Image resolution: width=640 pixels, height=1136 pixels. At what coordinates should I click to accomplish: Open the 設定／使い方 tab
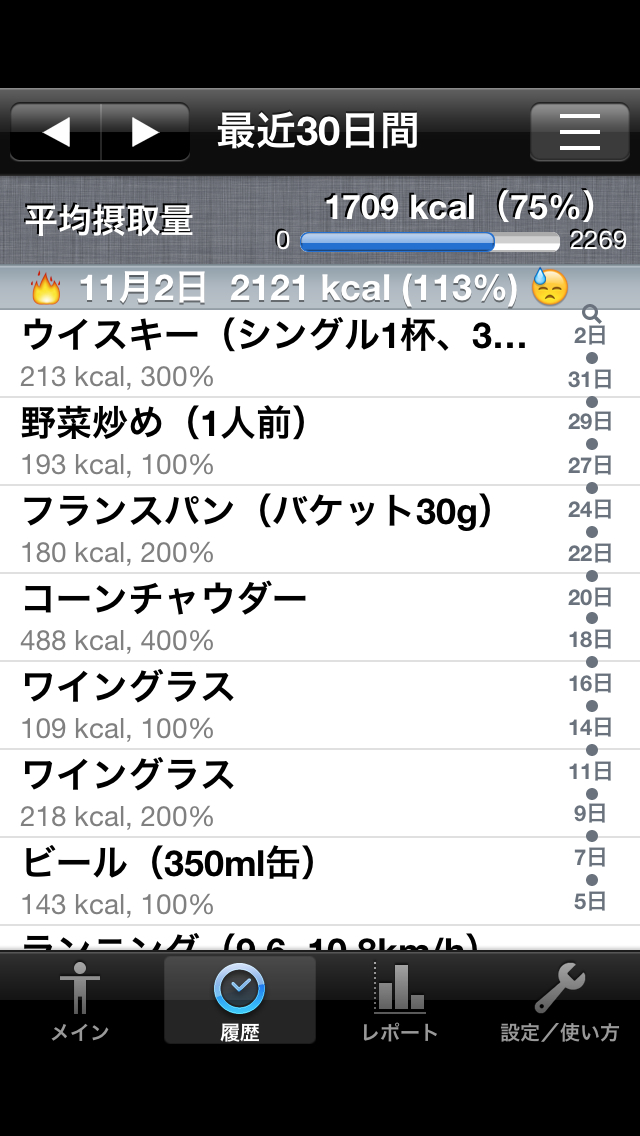560,1000
